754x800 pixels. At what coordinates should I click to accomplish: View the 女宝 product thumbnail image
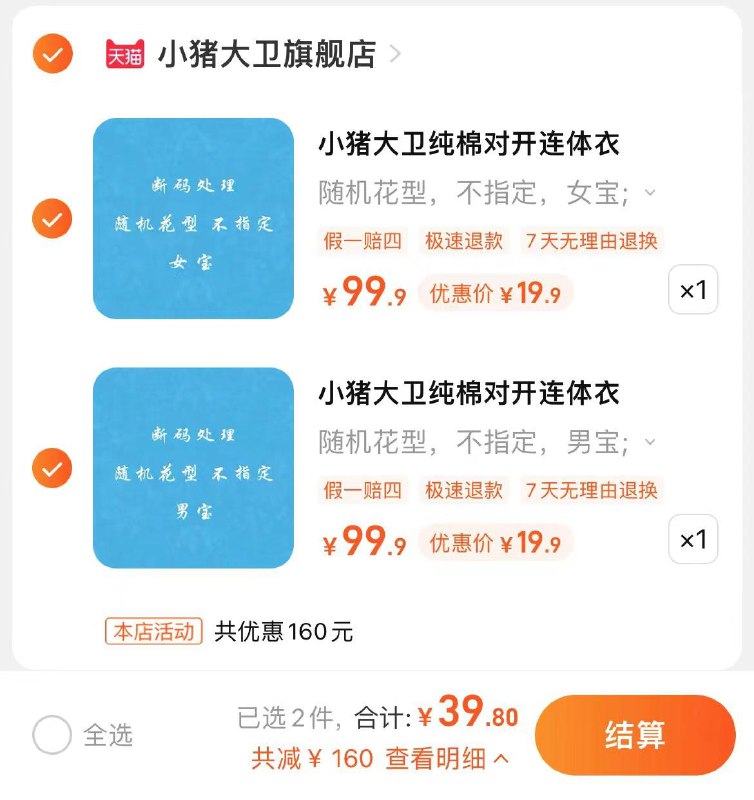click(194, 217)
